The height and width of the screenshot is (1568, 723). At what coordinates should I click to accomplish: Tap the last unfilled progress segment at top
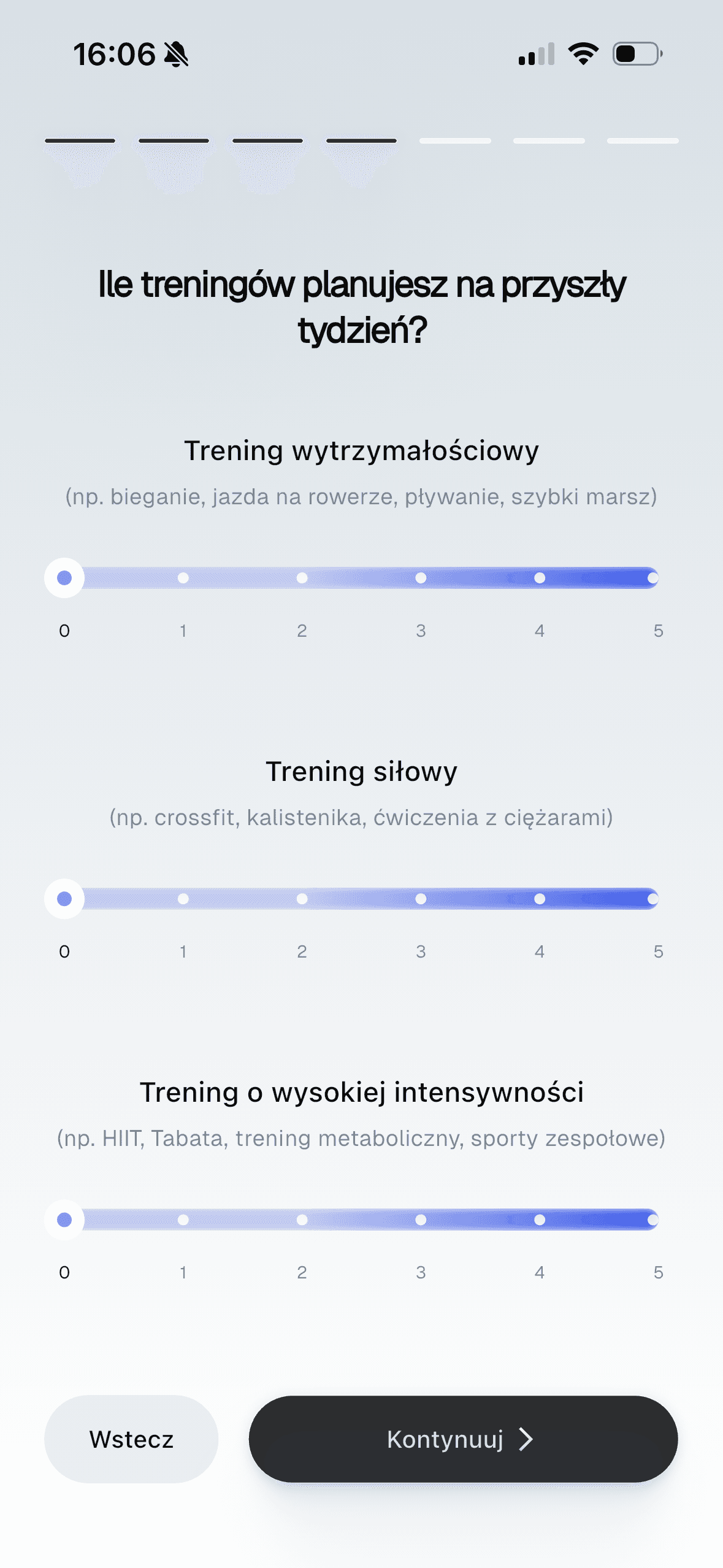[x=642, y=140]
